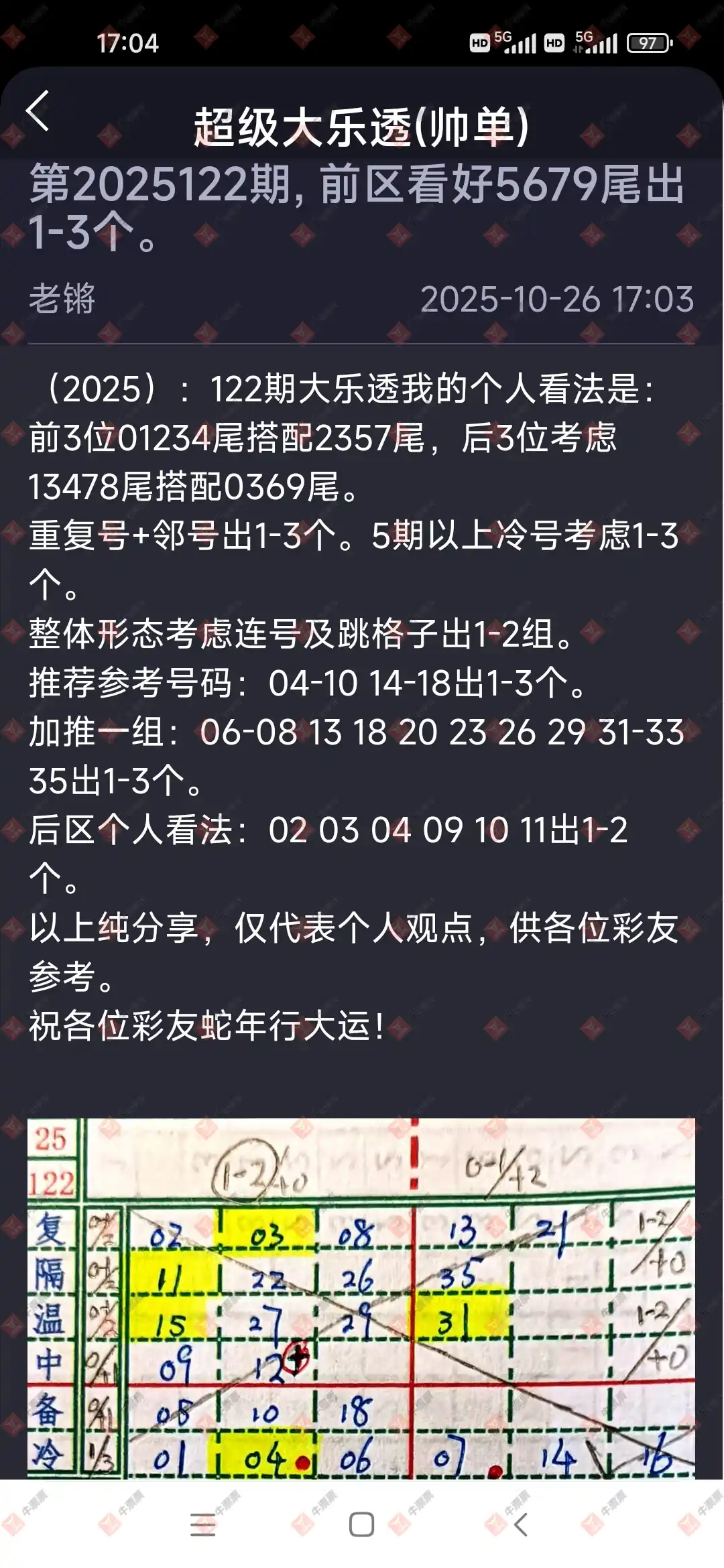724x1568 pixels.
Task: Go to the system home screen
Action: pos(361,1524)
